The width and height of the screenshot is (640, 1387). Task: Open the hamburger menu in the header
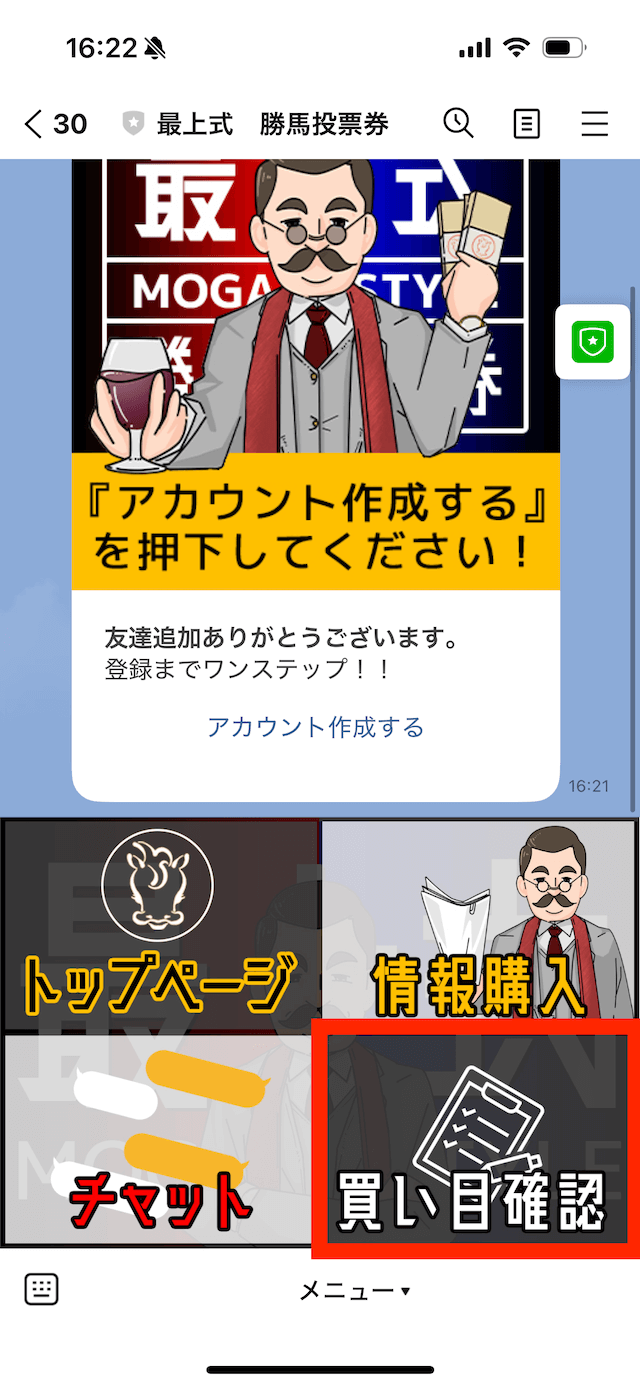point(594,124)
